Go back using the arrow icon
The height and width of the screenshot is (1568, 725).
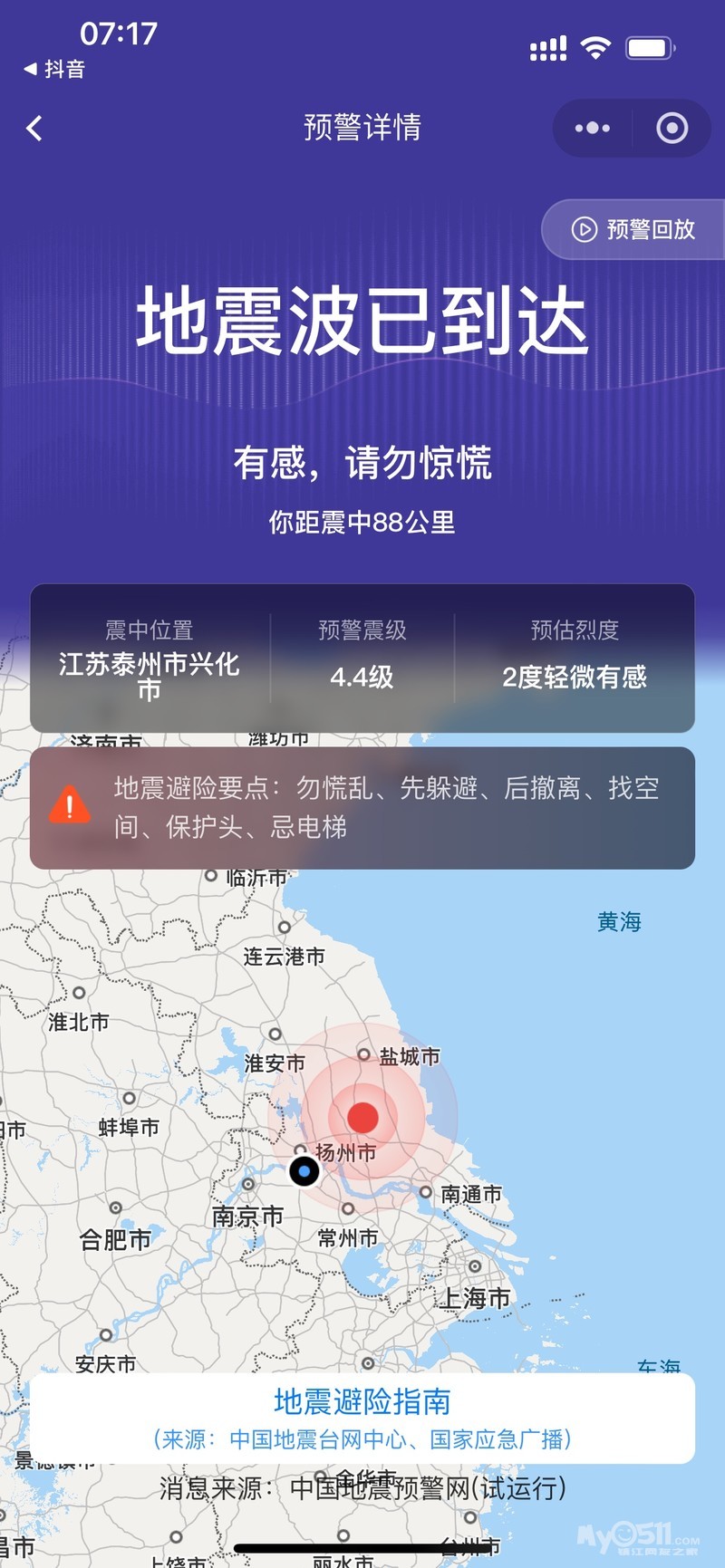pos(34,129)
